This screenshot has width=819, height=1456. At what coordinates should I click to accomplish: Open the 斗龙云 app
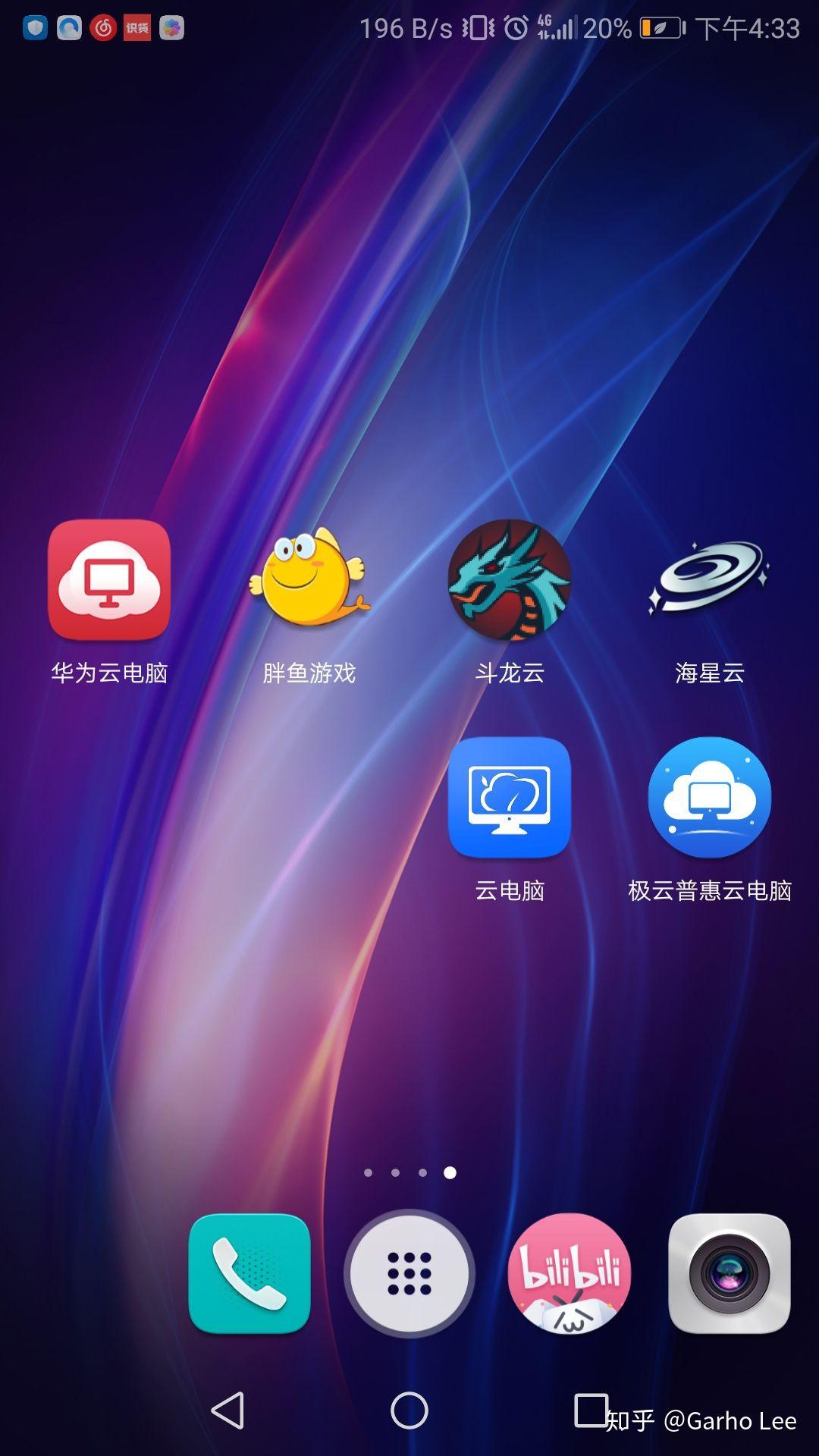coord(510,580)
